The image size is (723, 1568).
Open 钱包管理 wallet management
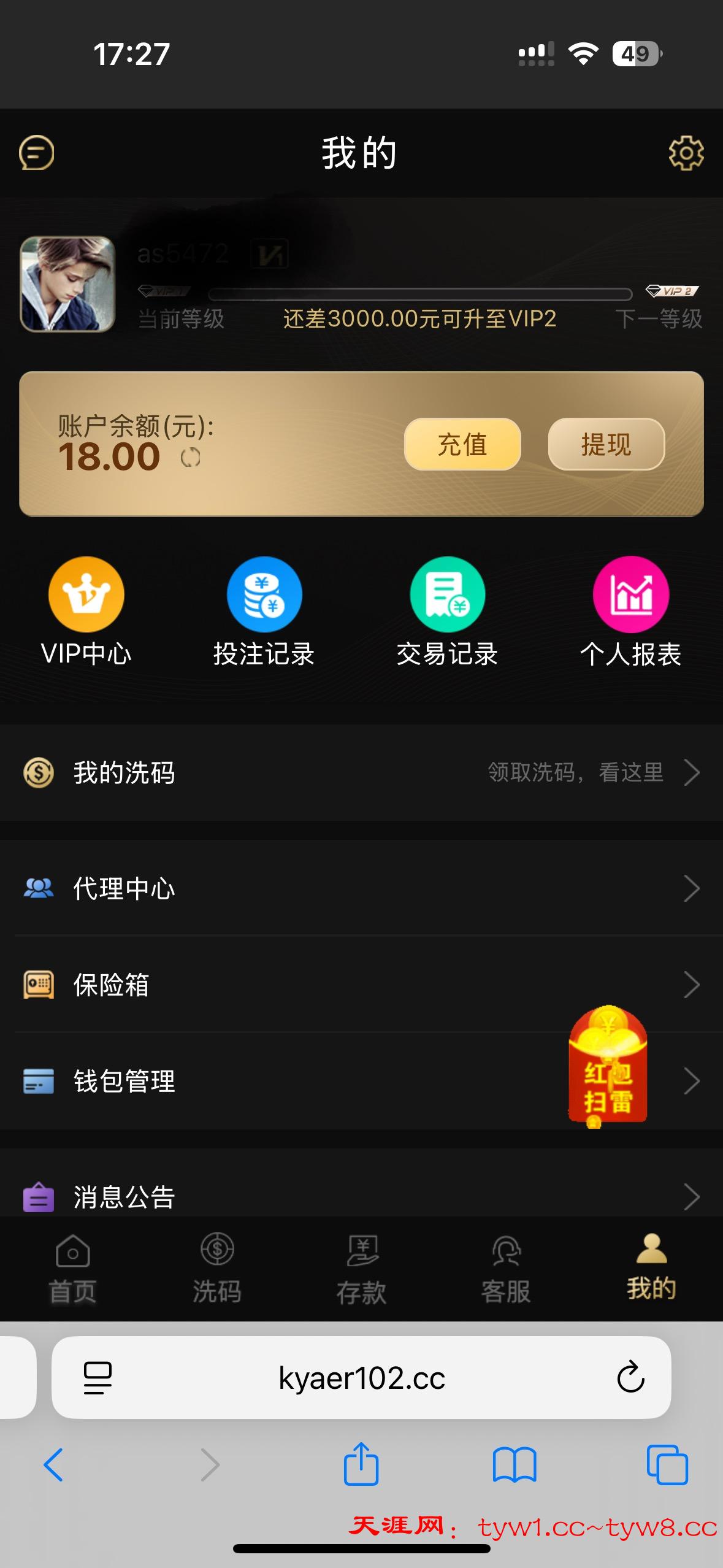click(307, 1081)
